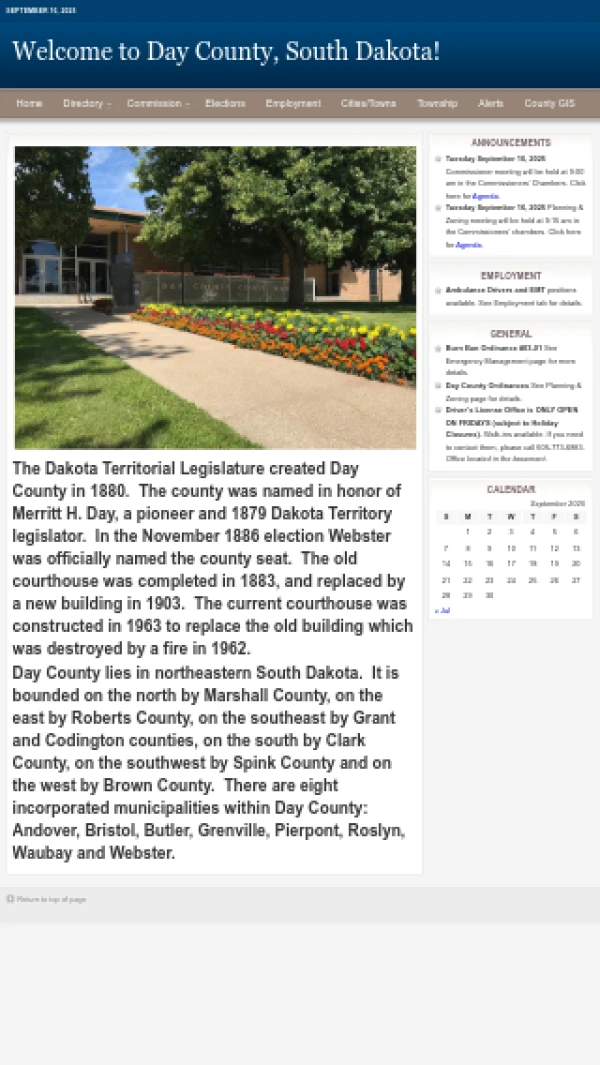Tap Return to top of page
Screen dimensions: 600x1065
[x=51, y=899]
